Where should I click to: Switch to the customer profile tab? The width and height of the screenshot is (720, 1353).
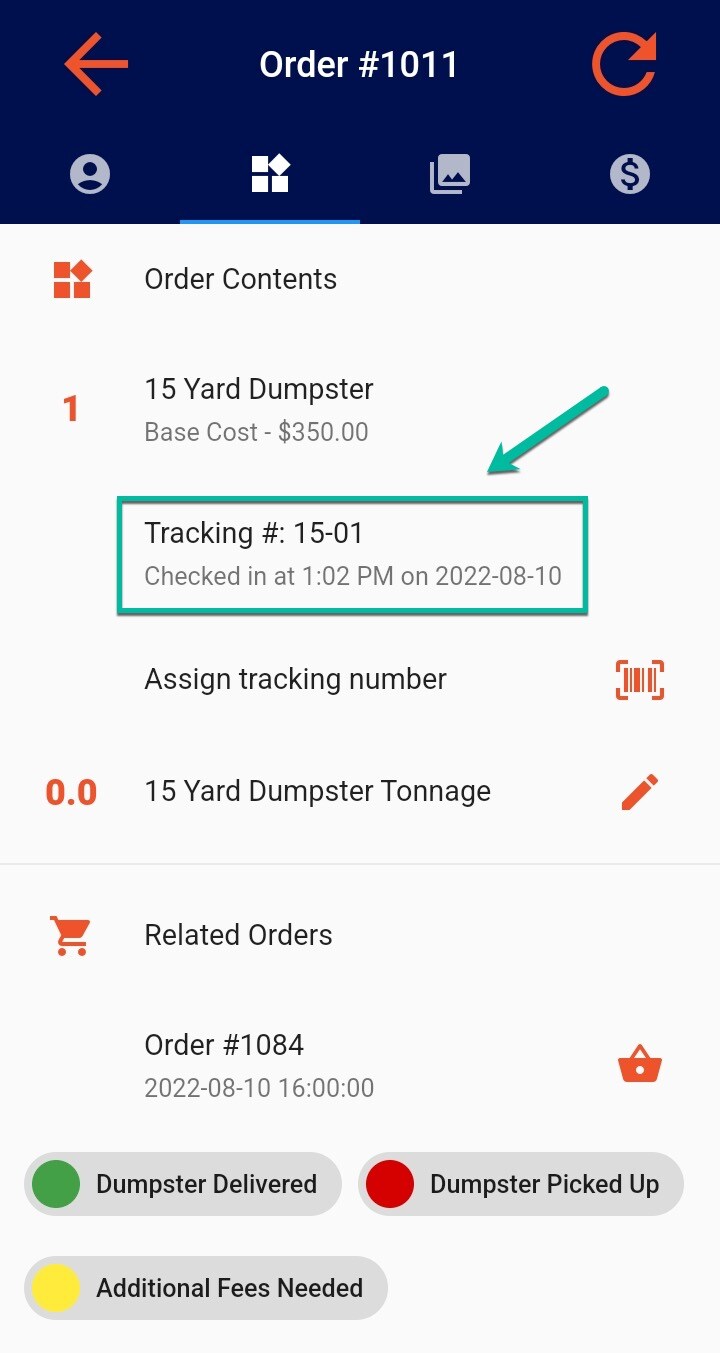[90, 175]
